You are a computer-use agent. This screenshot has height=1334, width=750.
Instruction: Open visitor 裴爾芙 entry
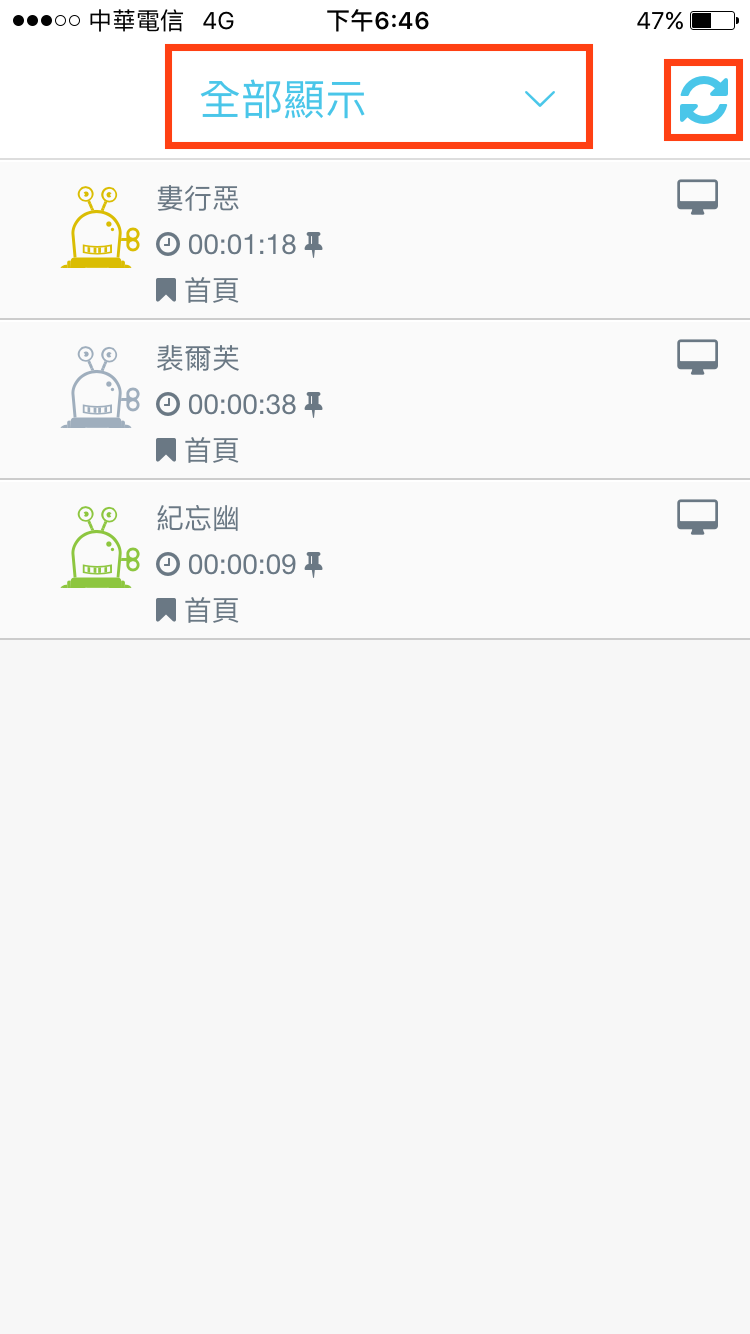374,400
